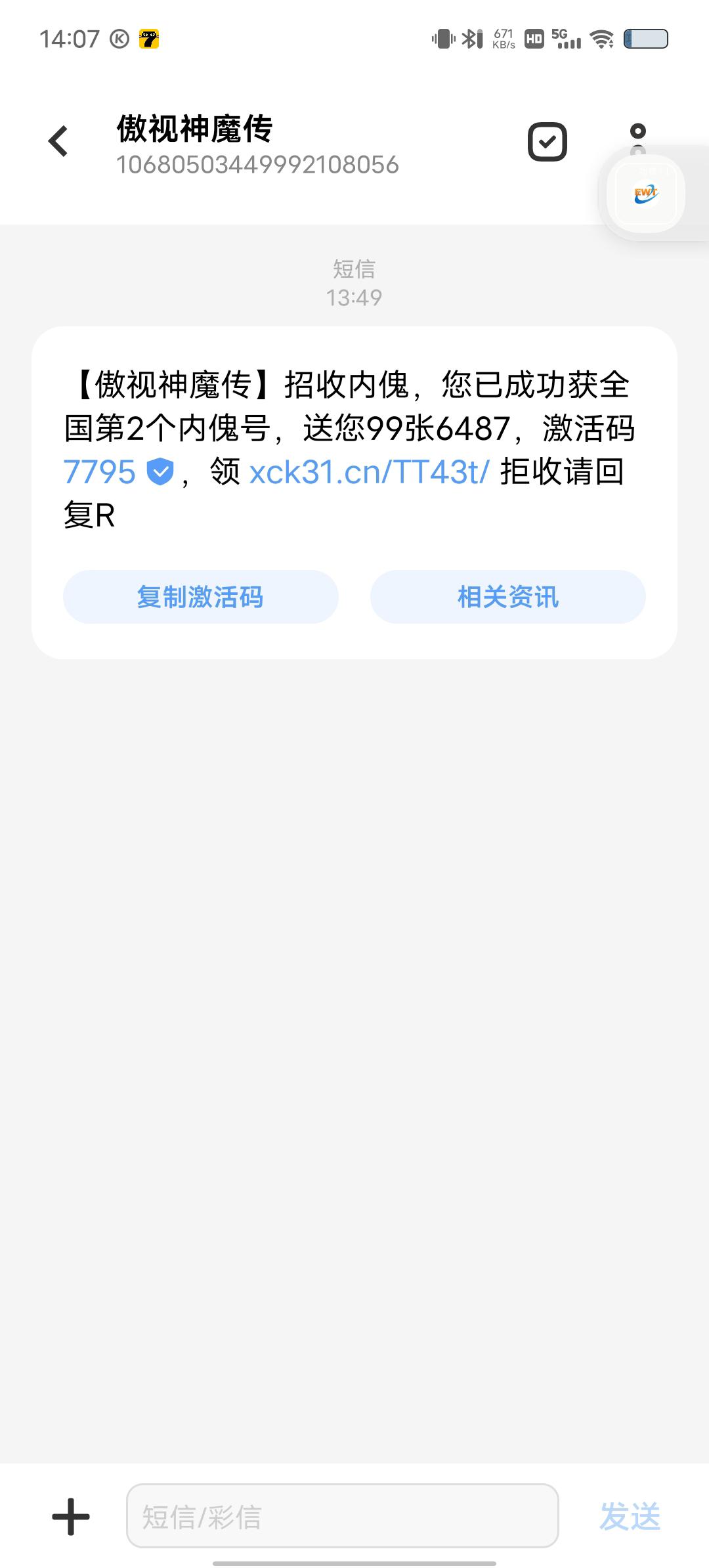
Task: Open the xck31.cn/TT43t/ link
Action: click(369, 471)
